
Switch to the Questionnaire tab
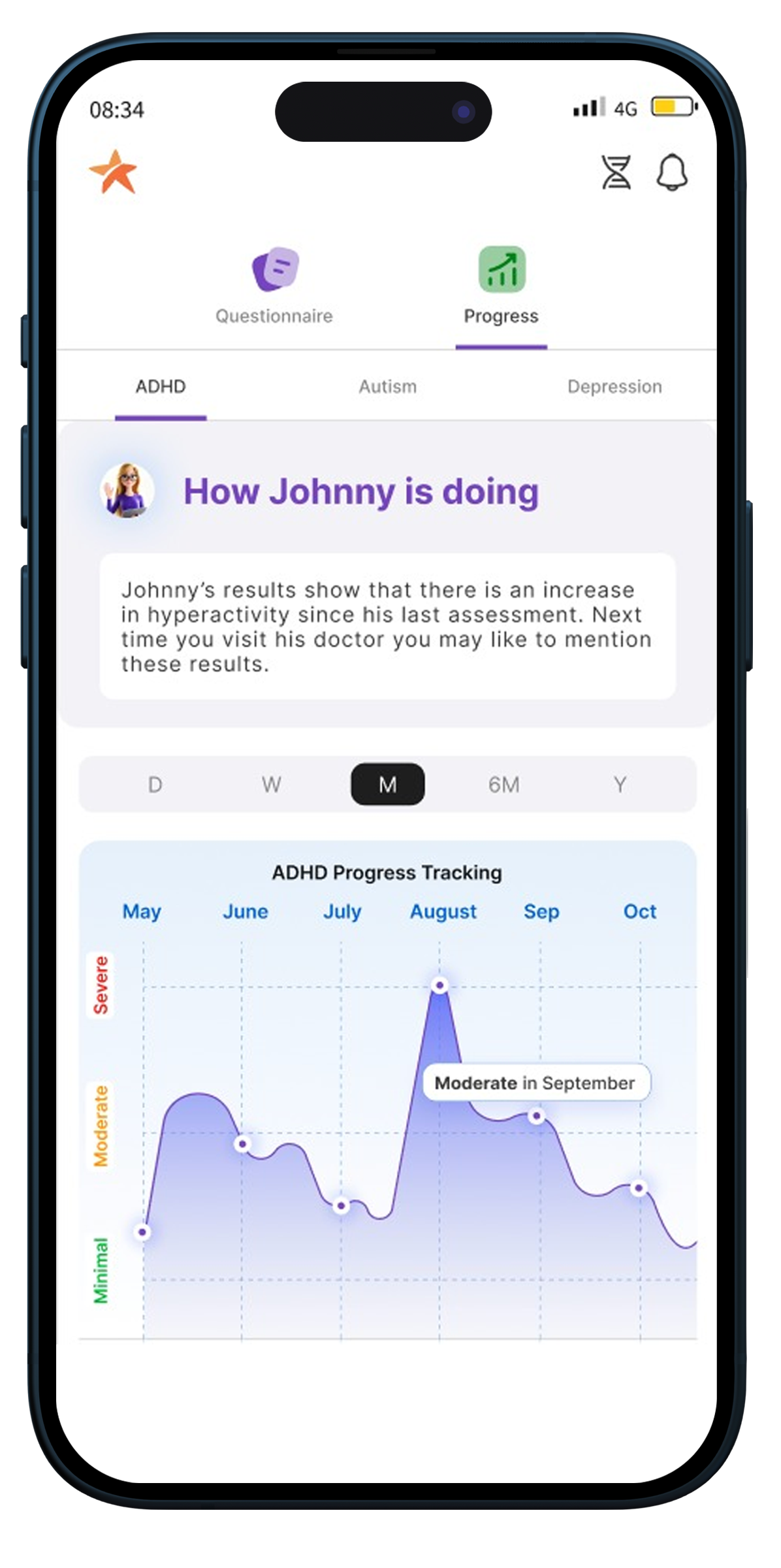tap(274, 286)
